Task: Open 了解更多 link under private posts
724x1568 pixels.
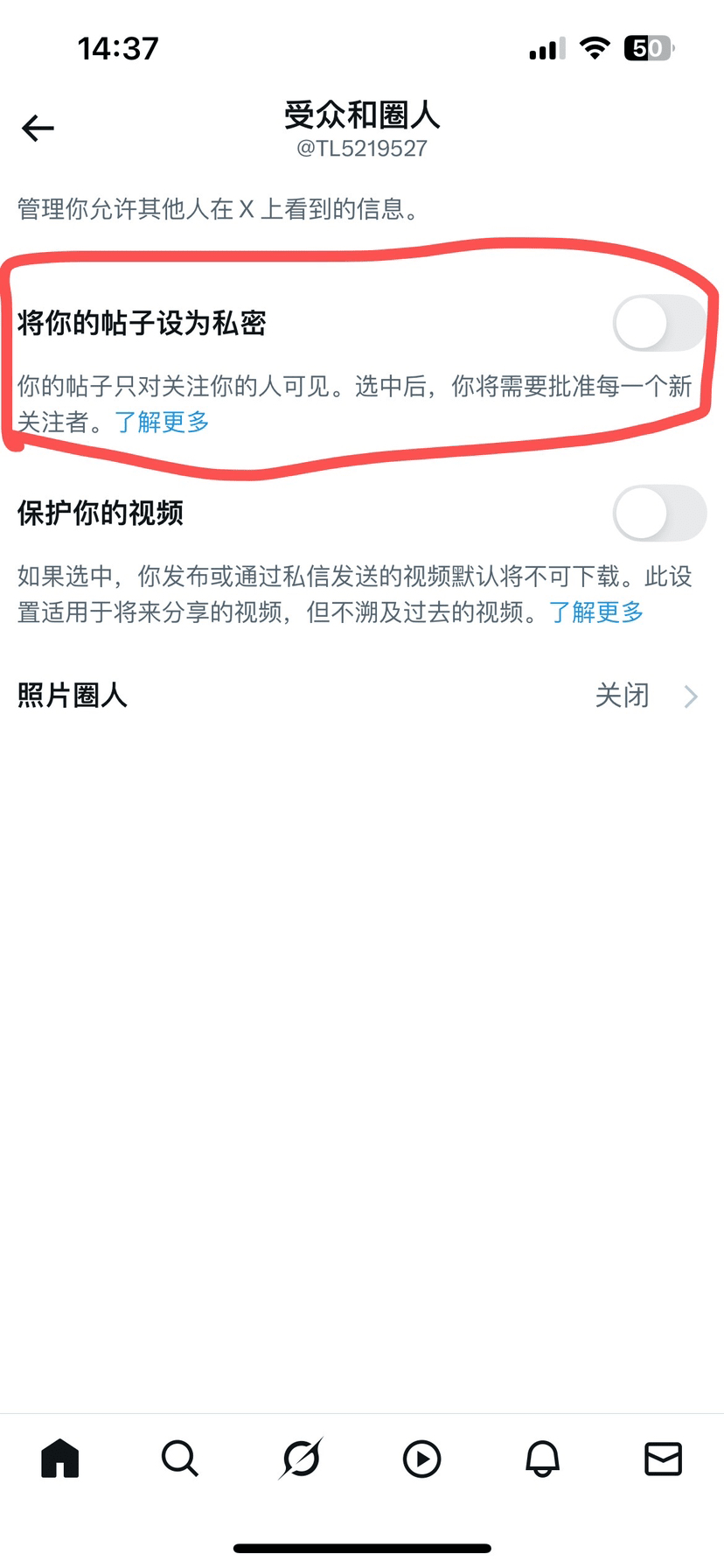Action: pos(162,422)
